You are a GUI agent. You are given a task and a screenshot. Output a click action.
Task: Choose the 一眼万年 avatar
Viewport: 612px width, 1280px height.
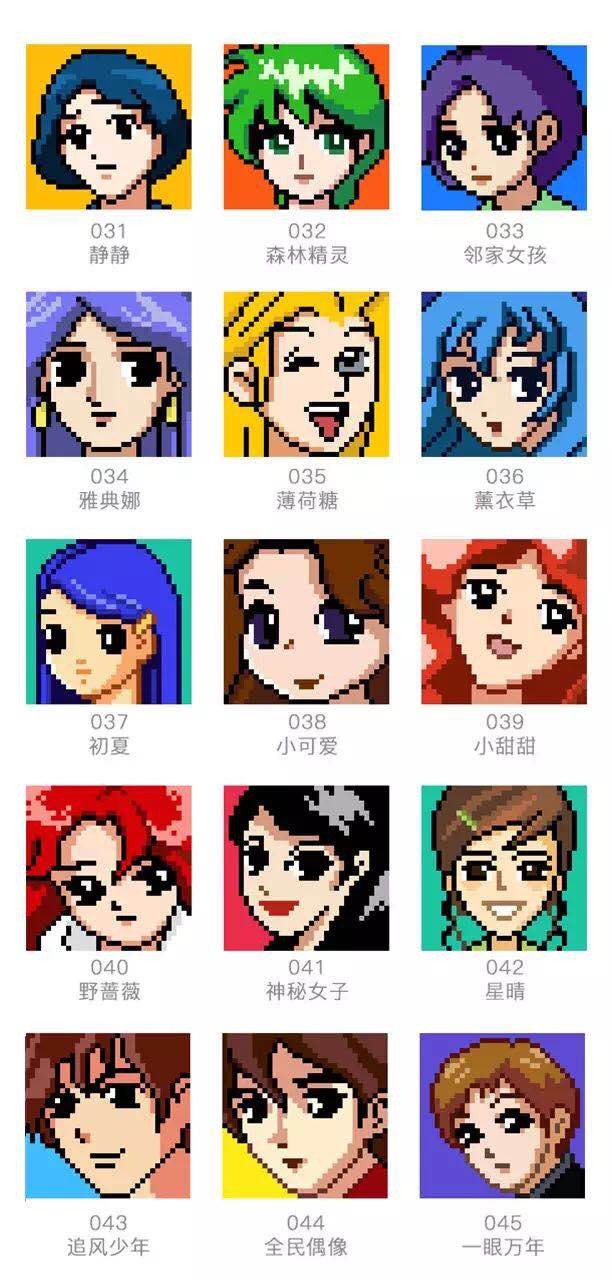click(503, 1115)
